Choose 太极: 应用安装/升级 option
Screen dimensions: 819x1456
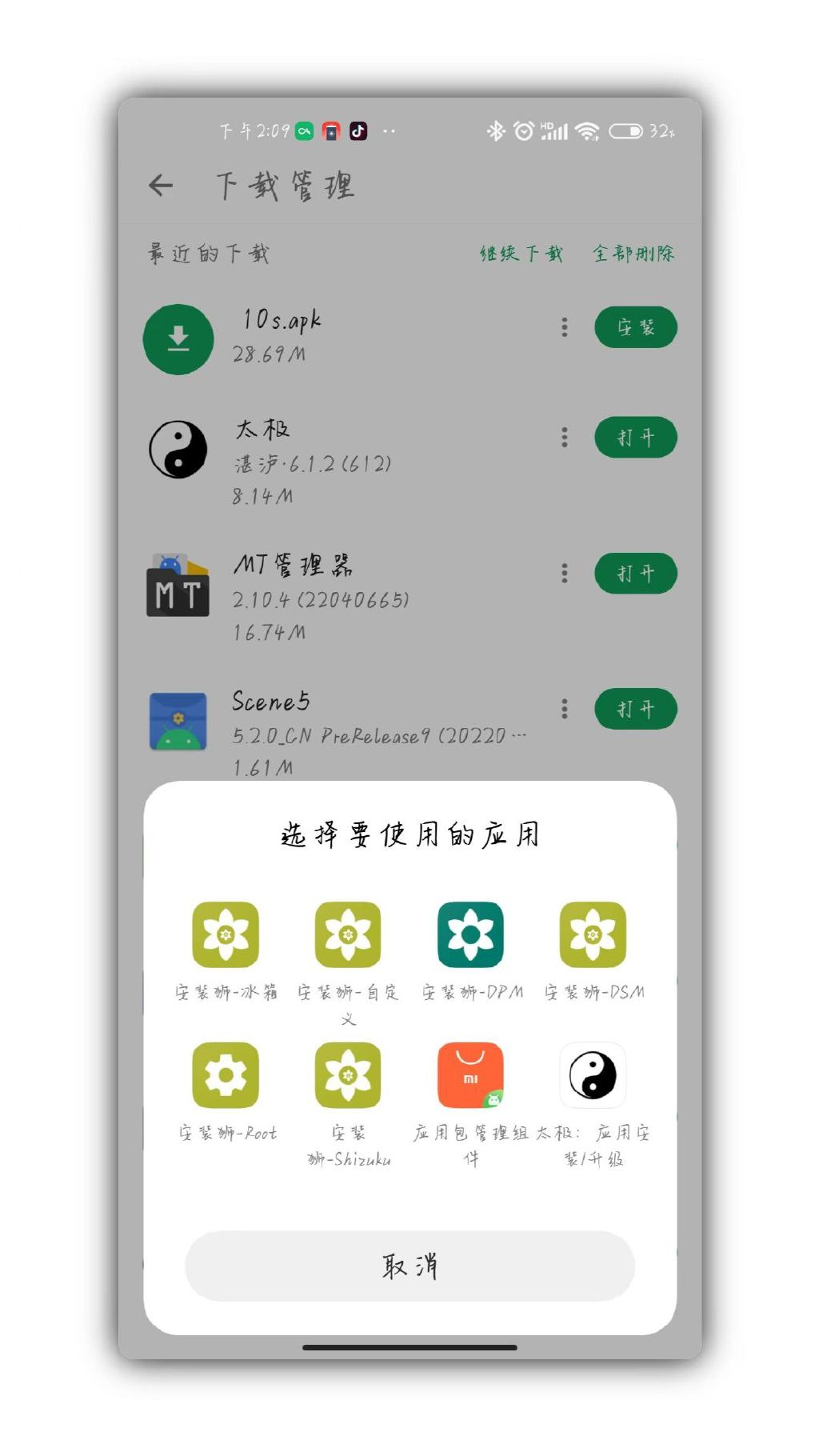[593, 1075]
